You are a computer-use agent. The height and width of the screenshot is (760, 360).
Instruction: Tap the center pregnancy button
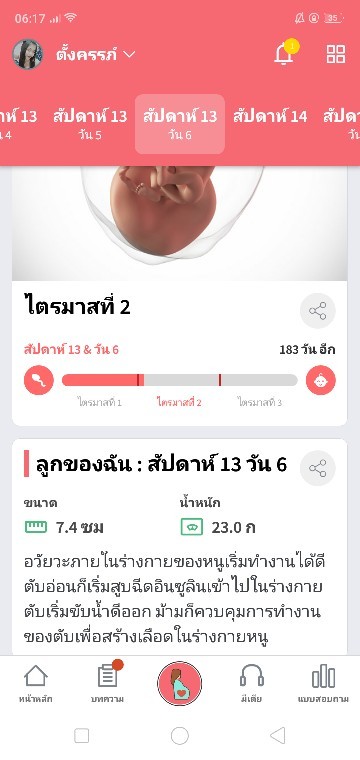[x=180, y=683]
